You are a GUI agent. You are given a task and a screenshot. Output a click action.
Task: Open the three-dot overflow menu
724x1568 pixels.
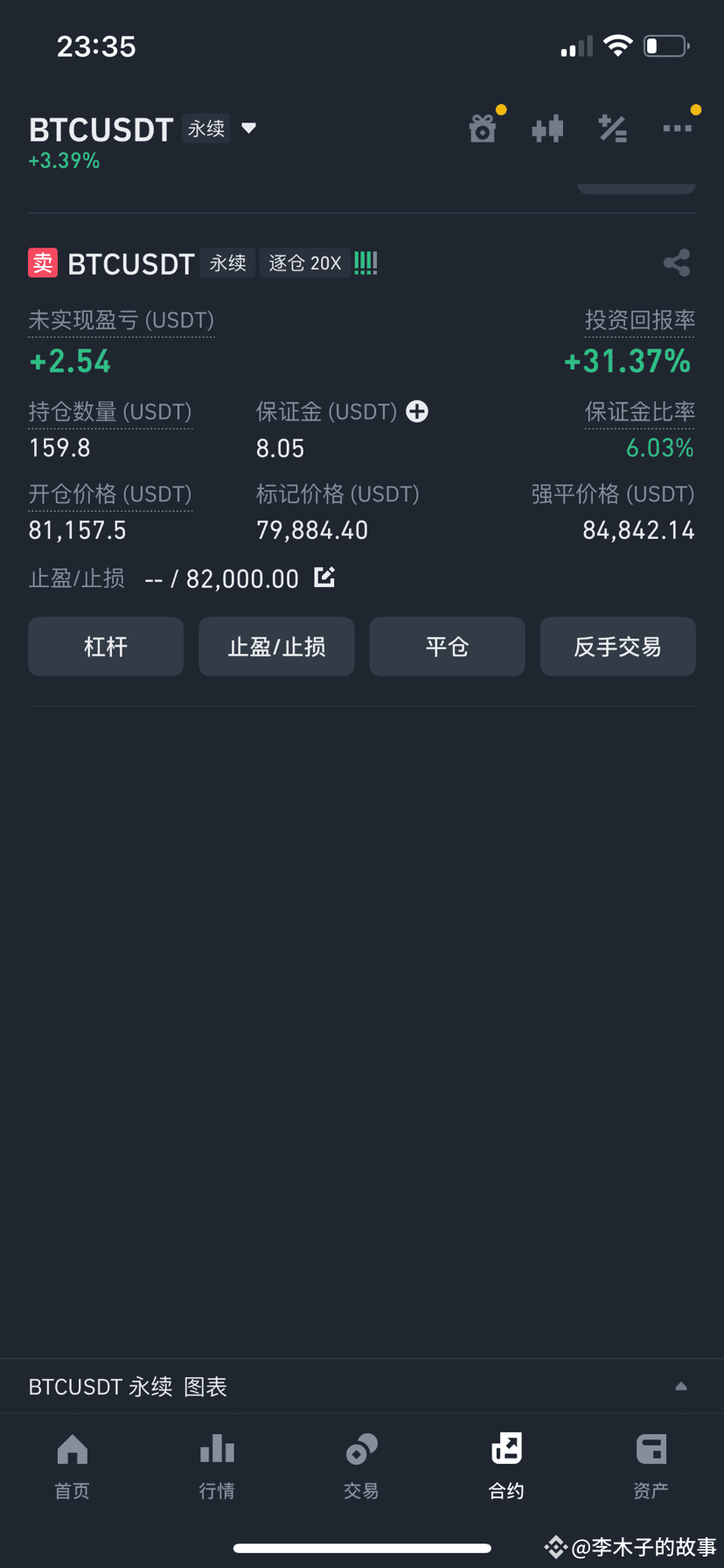click(677, 129)
